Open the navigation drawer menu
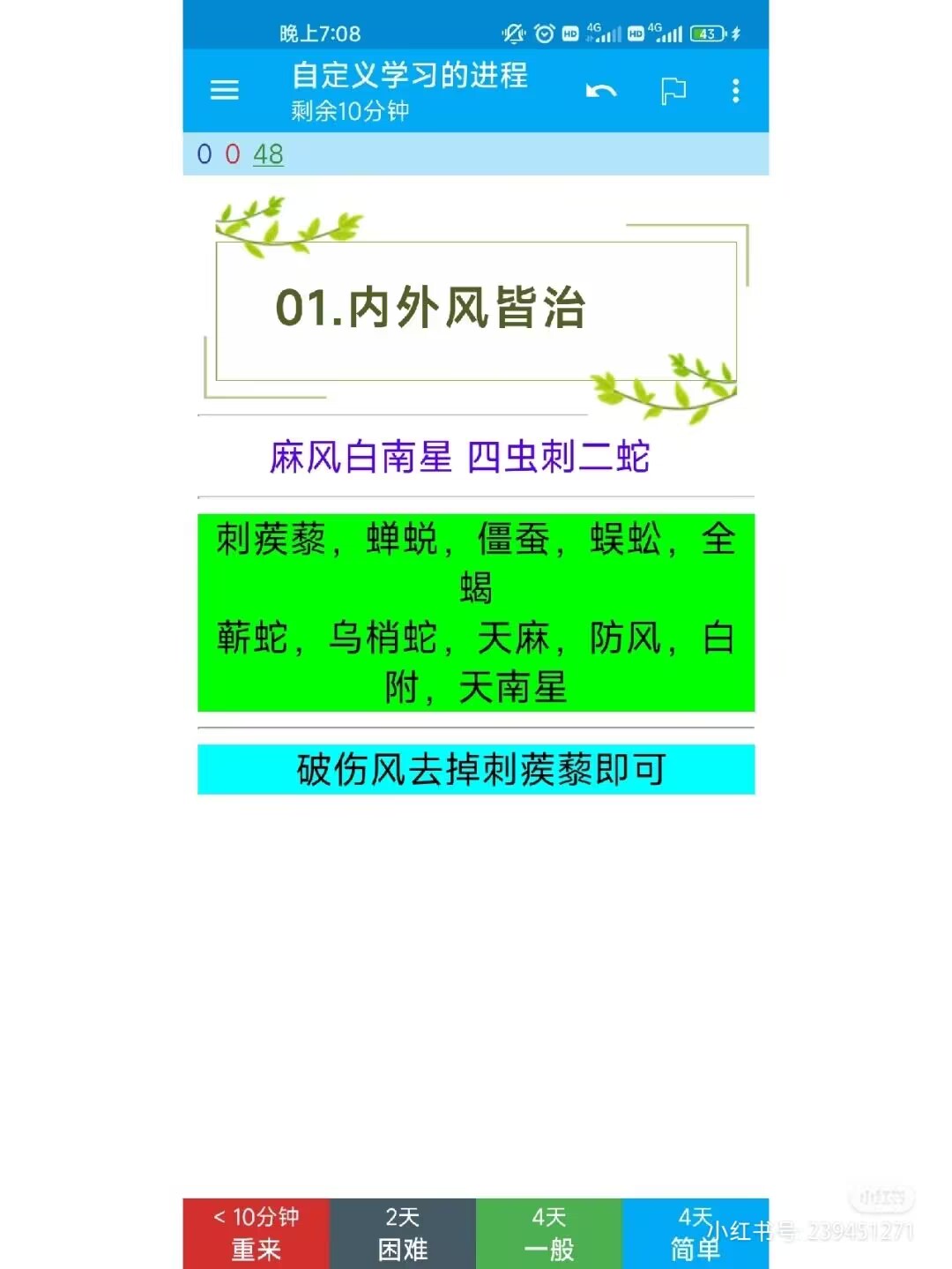The image size is (952, 1269). 224,90
